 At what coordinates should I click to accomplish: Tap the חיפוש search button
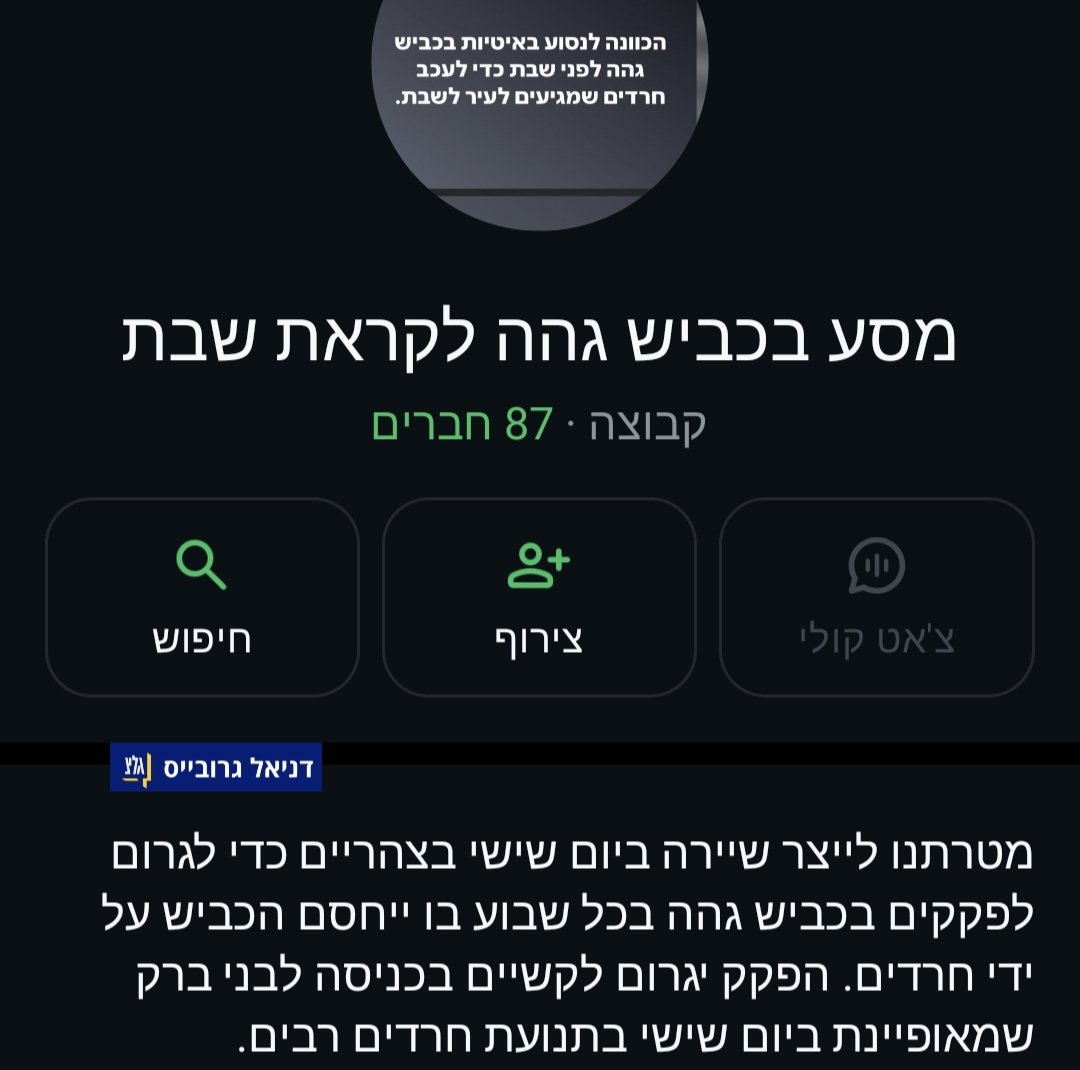(x=201, y=597)
